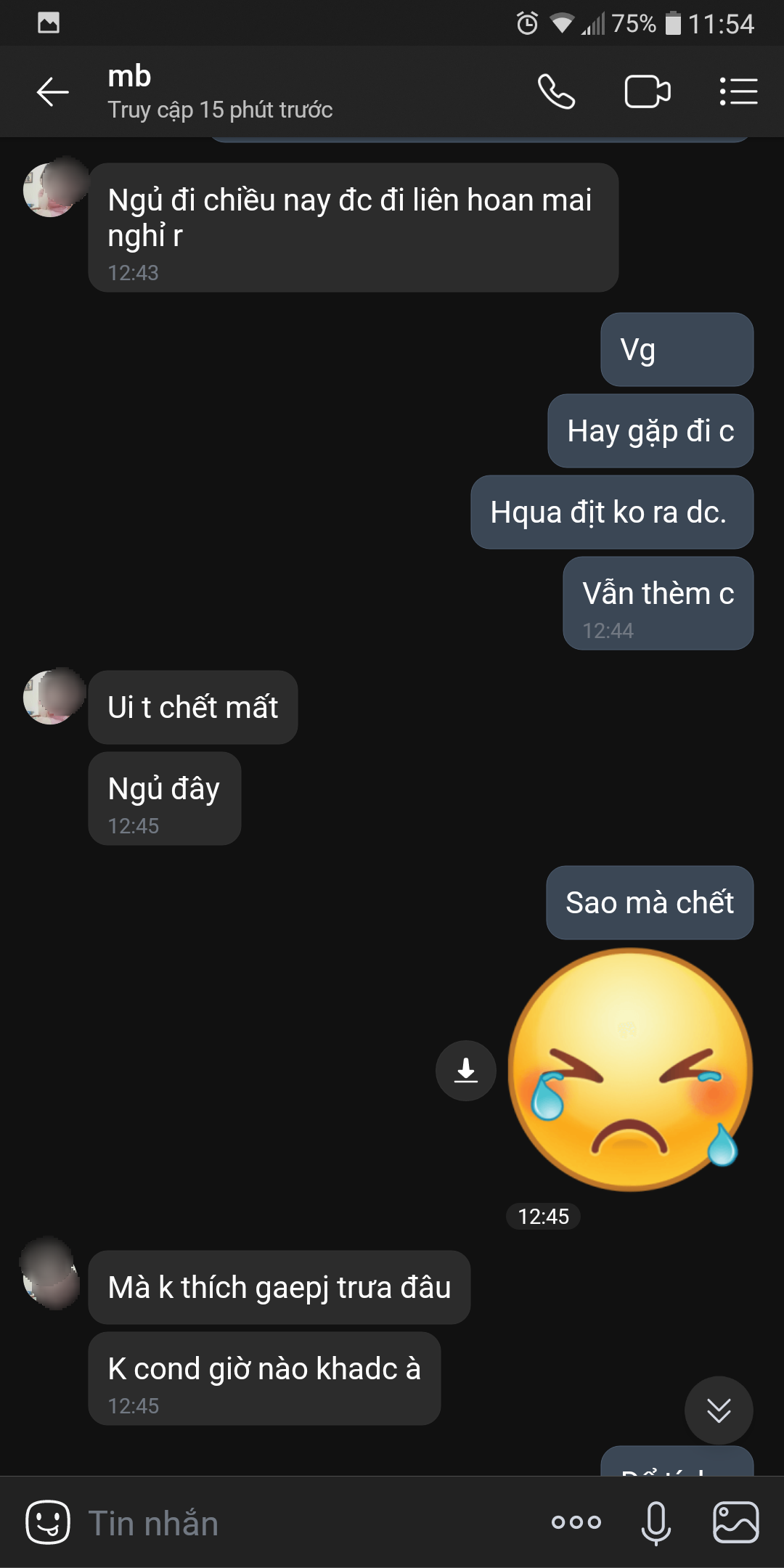Go back to the chat list
The width and height of the screenshot is (784, 1568).
[x=52, y=92]
